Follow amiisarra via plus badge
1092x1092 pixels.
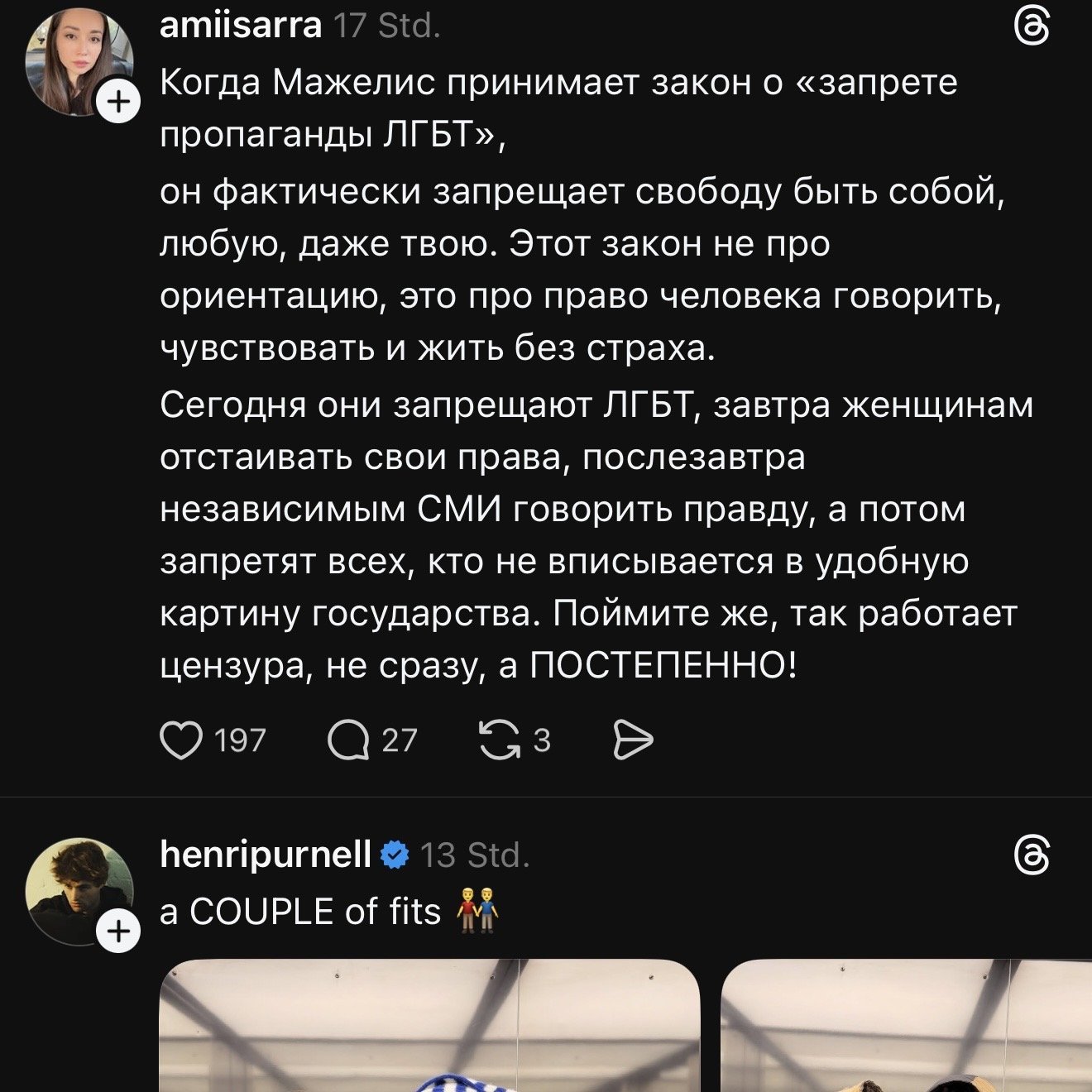[x=119, y=103]
